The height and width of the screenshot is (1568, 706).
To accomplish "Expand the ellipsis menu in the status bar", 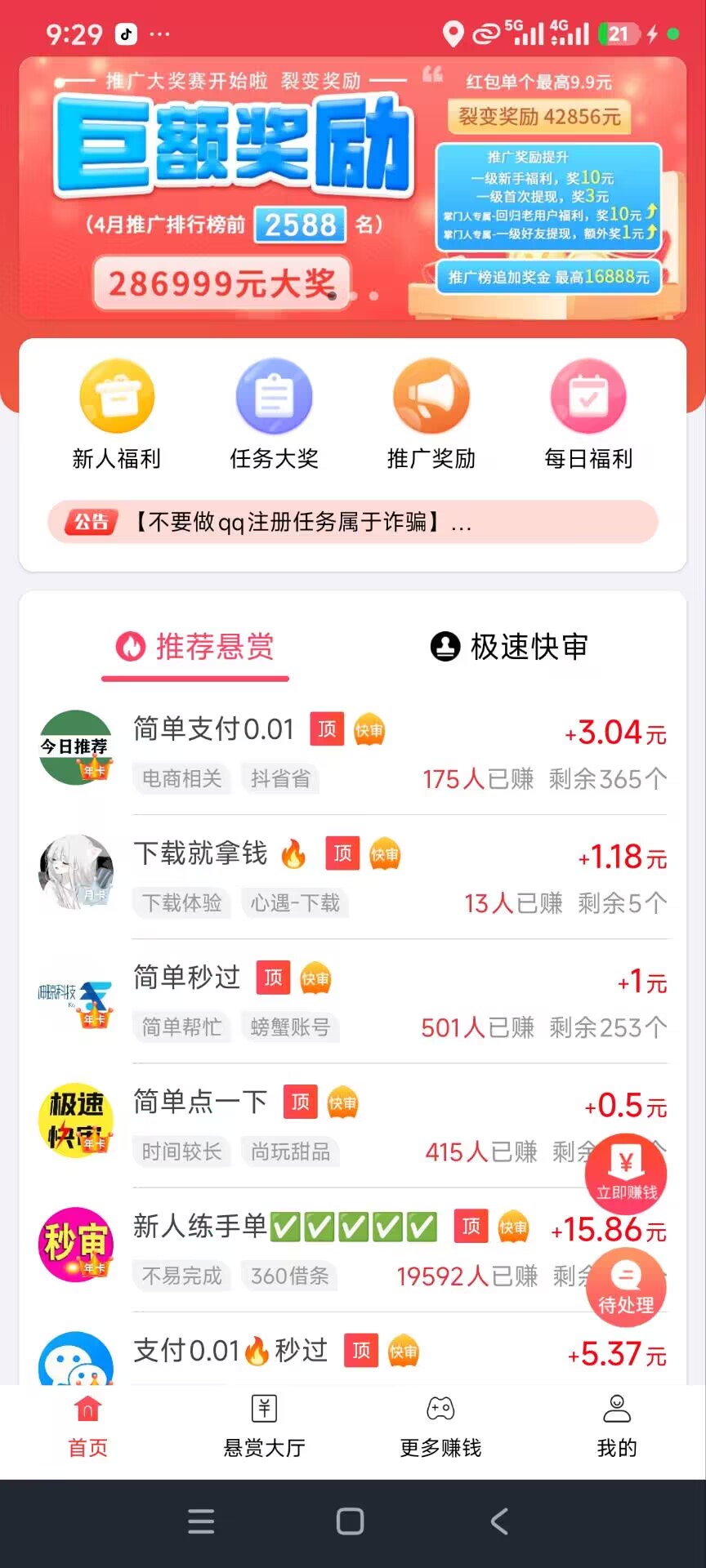I will [x=160, y=33].
